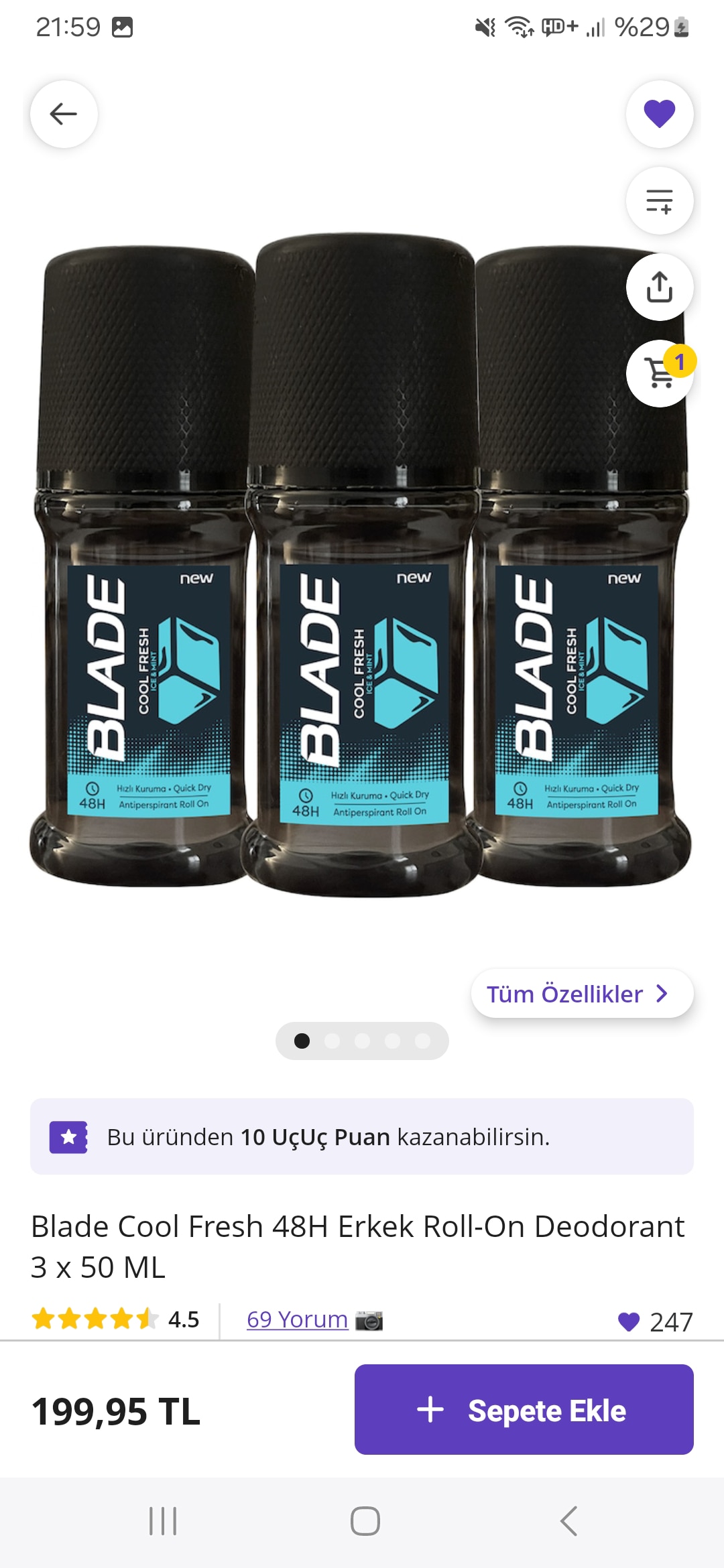724x1568 pixels.
Task: Share this Blade deodorant product
Action: pyautogui.click(x=659, y=287)
